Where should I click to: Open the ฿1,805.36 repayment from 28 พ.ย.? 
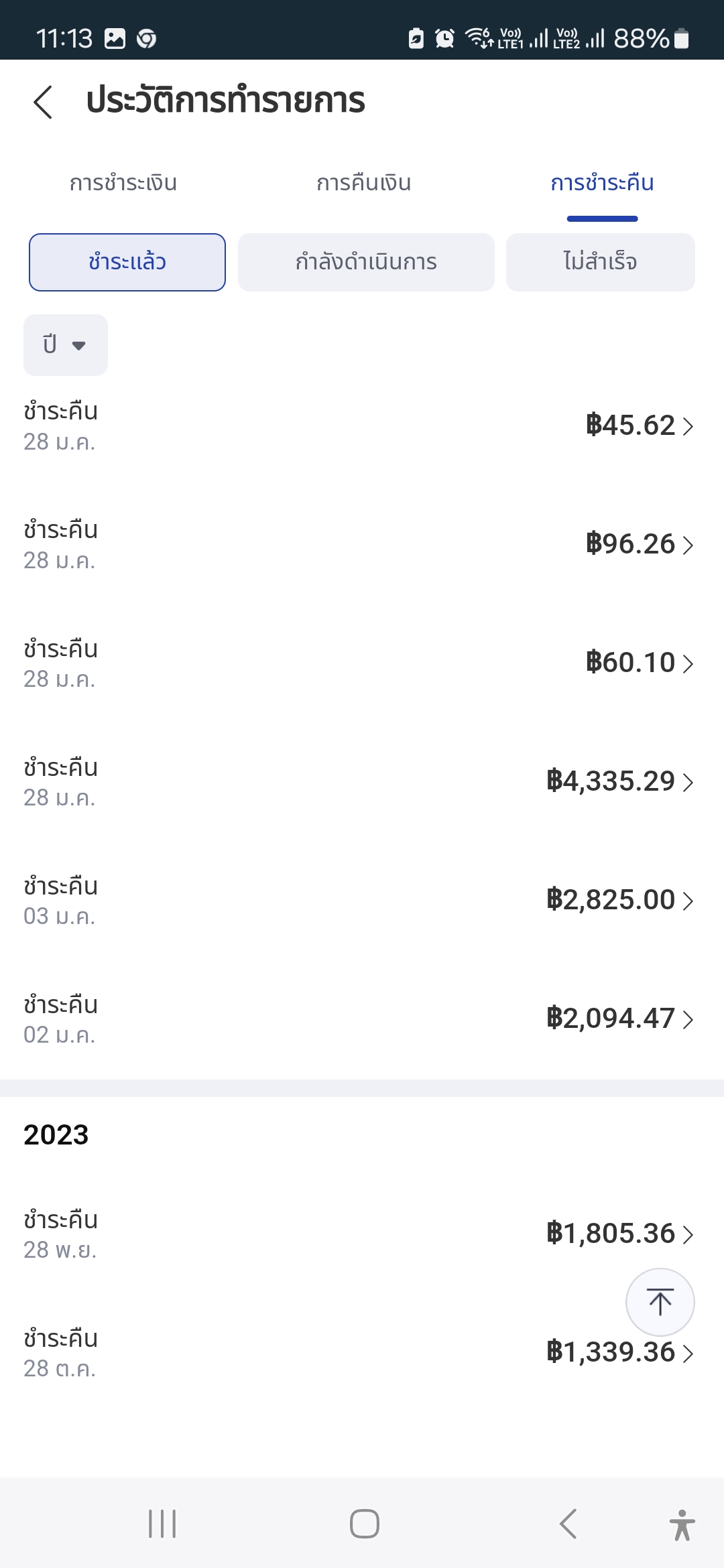point(362,1234)
